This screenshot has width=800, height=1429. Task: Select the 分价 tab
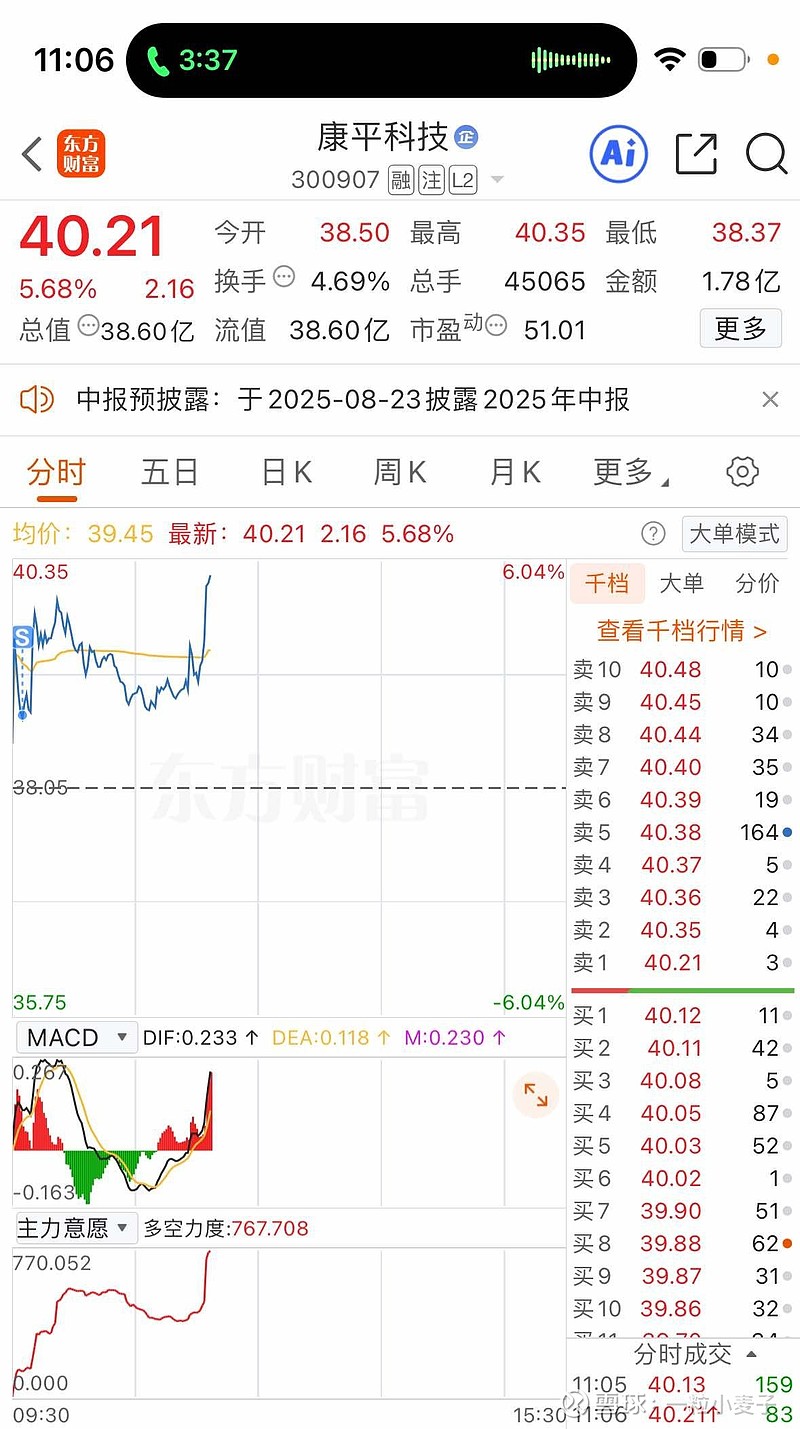coord(756,584)
